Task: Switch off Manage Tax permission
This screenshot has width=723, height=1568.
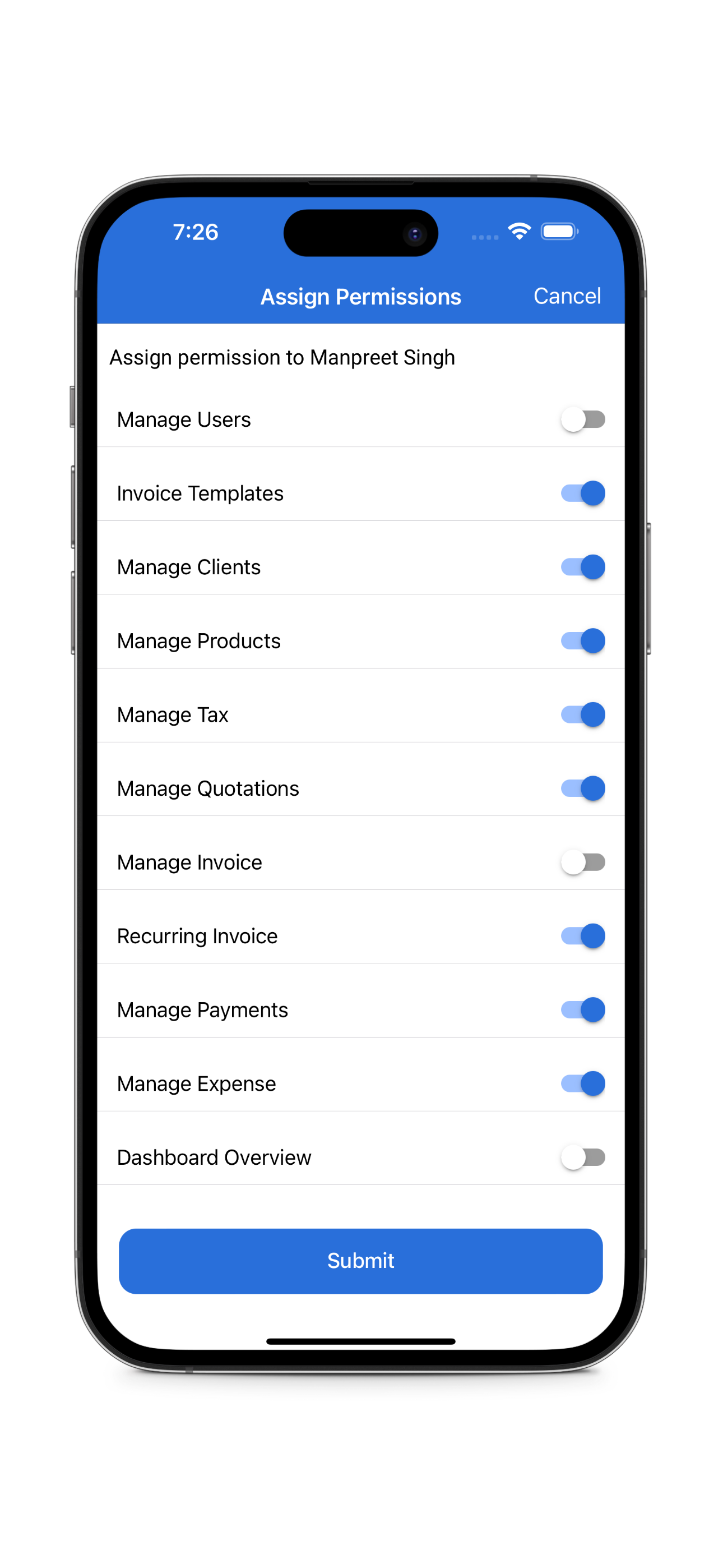Action: click(x=582, y=714)
